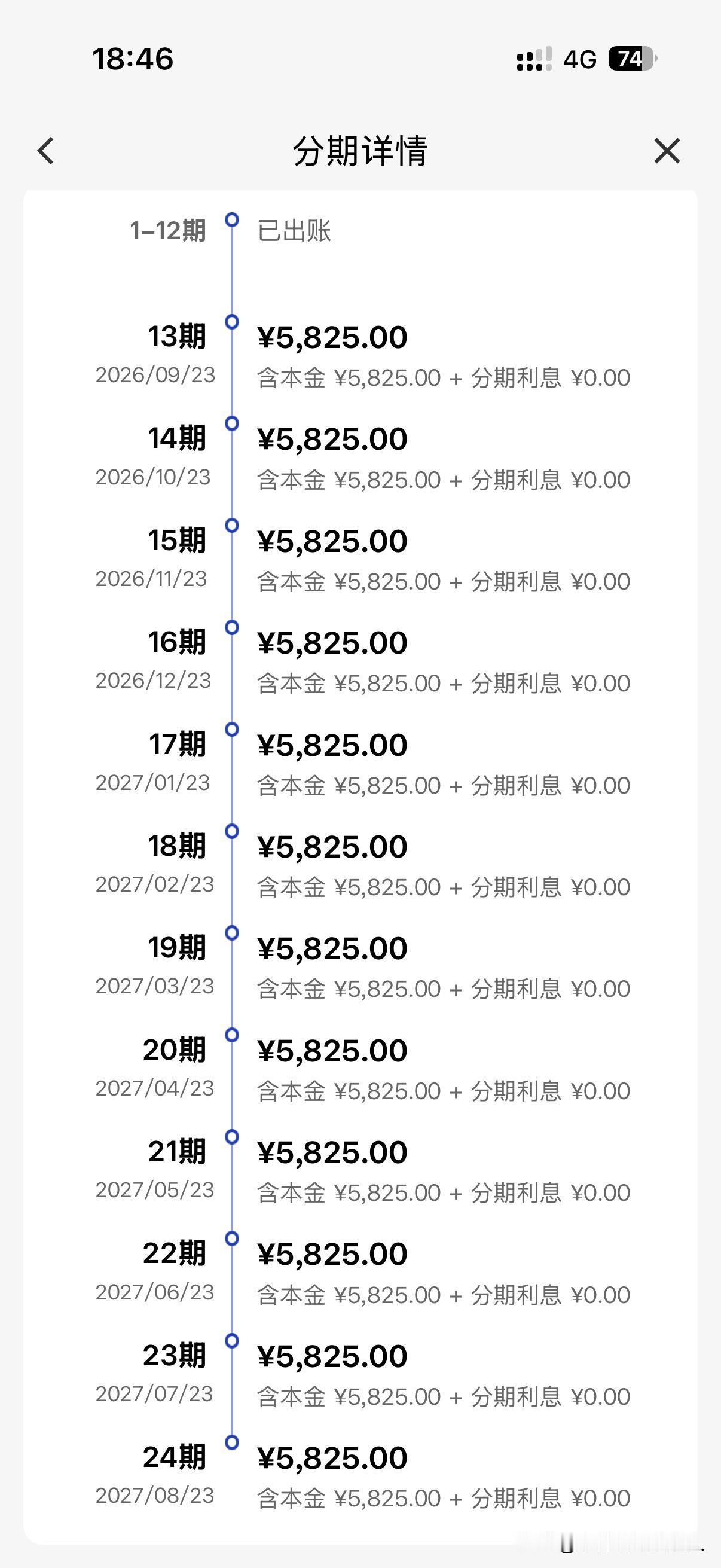Go back from installment details
This screenshot has width=721, height=1568.
click(45, 151)
